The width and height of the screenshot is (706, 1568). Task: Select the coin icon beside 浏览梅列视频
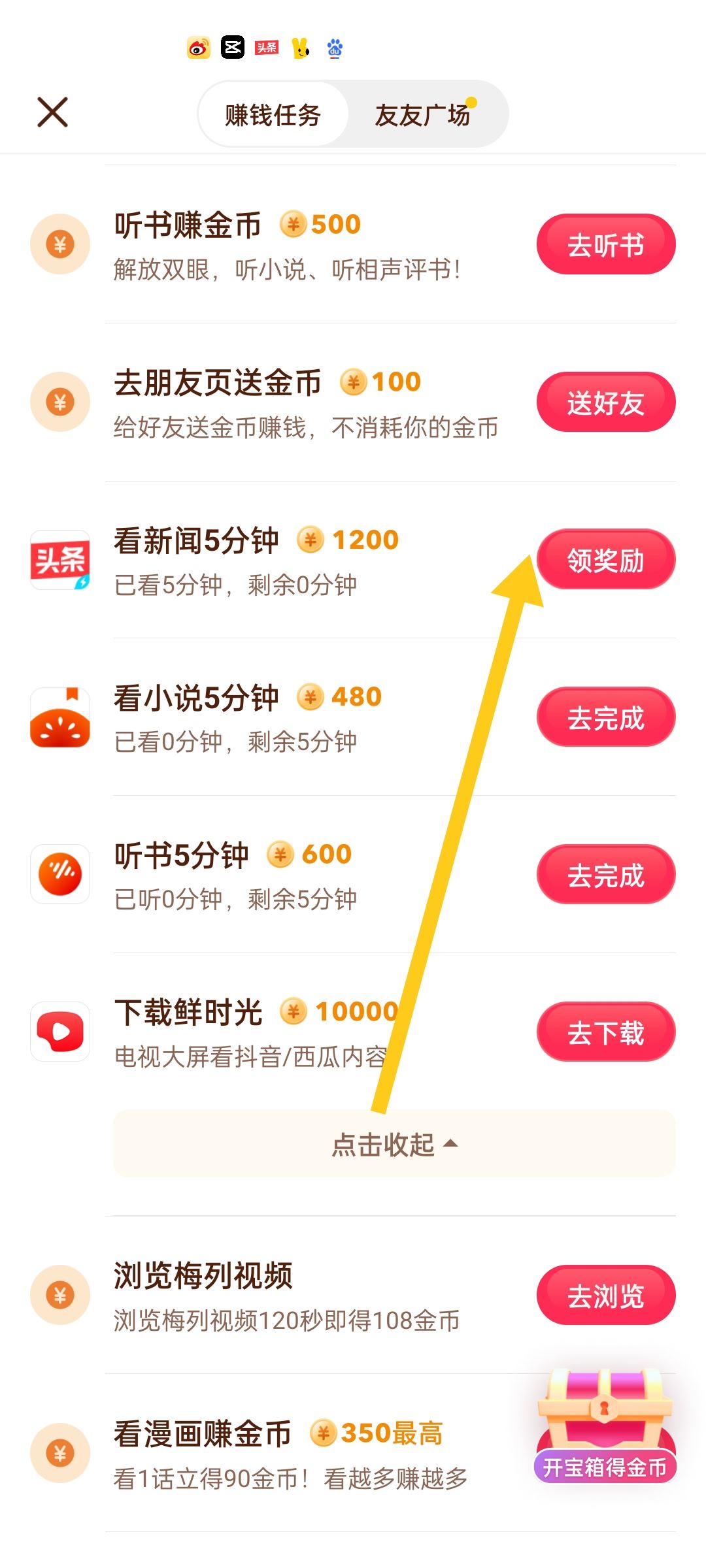tap(59, 1296)
